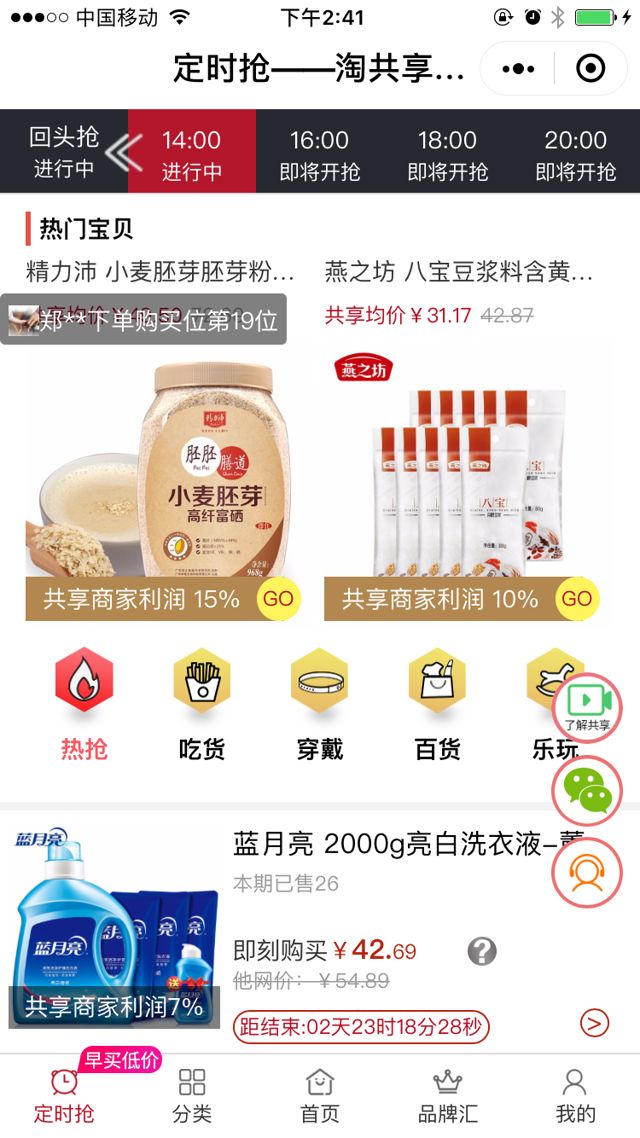Switch to the 18:00 time slot
The width and height of the screenshot is (640, 1138).
click(x=447, y=153)
